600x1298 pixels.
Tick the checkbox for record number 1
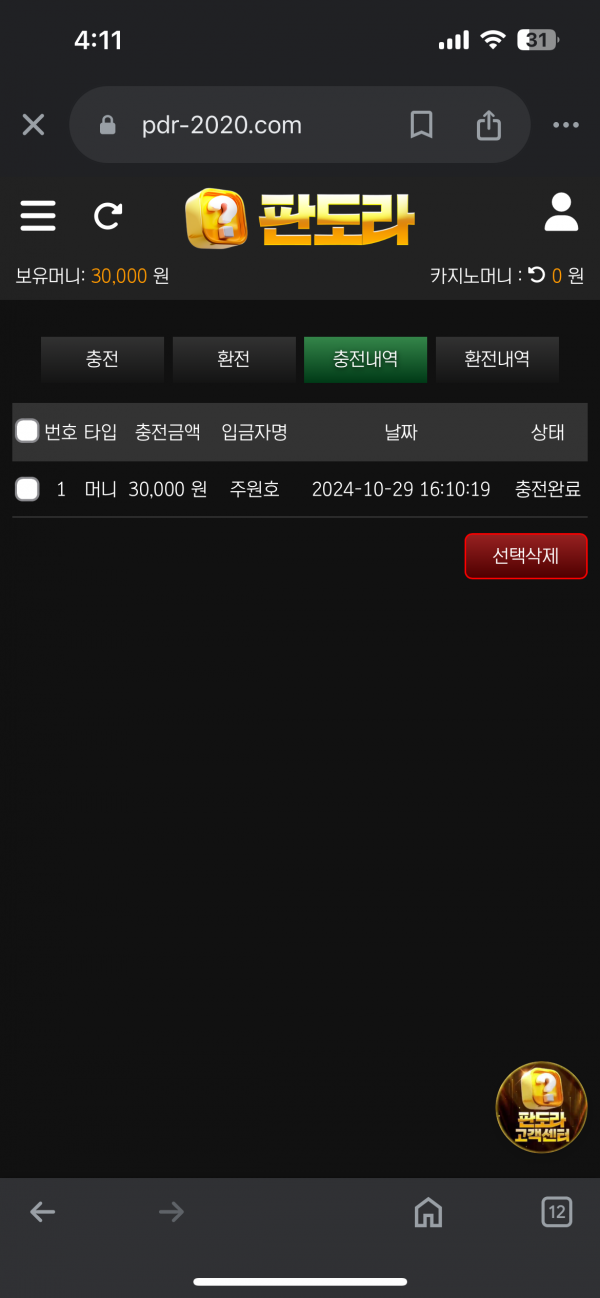(x=27, y=489)
